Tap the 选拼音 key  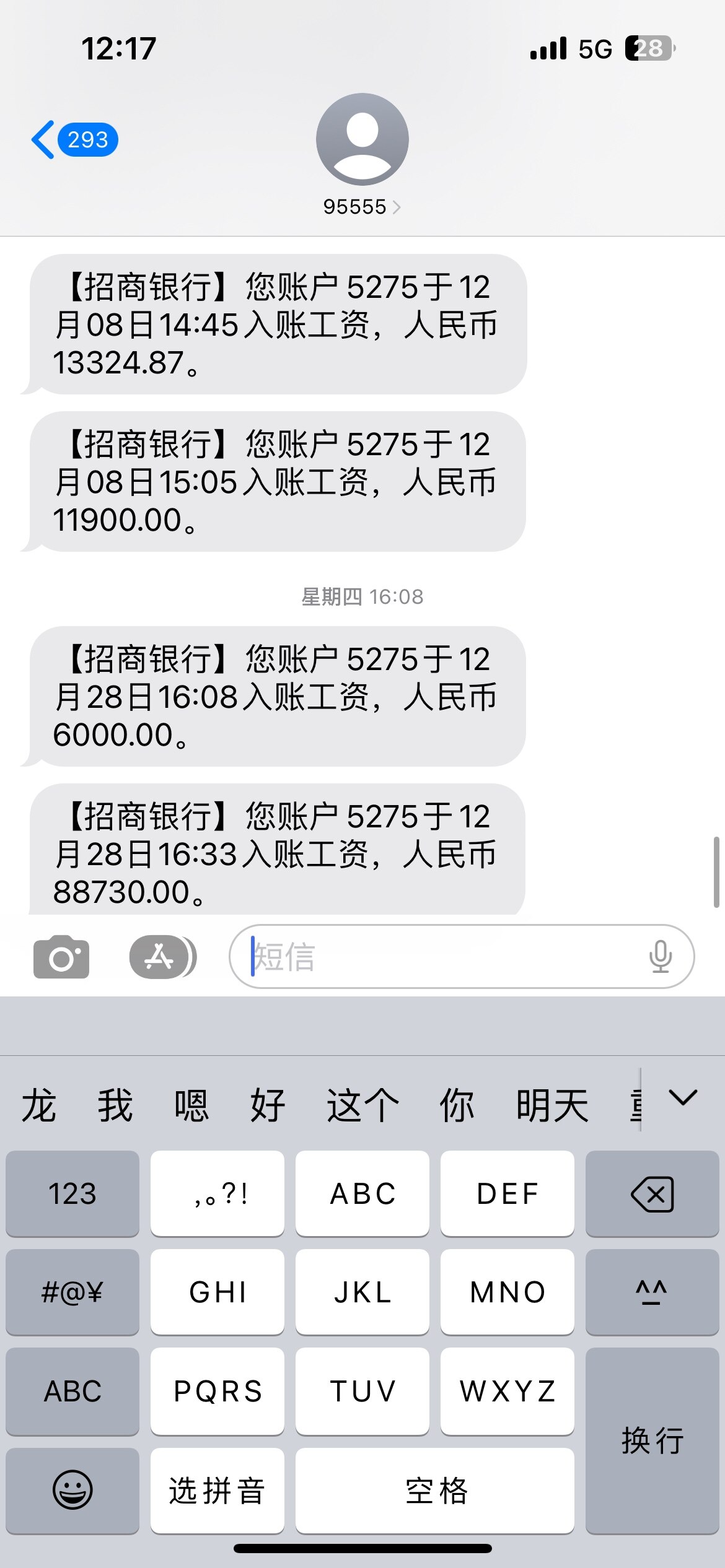coord(217,1490)
